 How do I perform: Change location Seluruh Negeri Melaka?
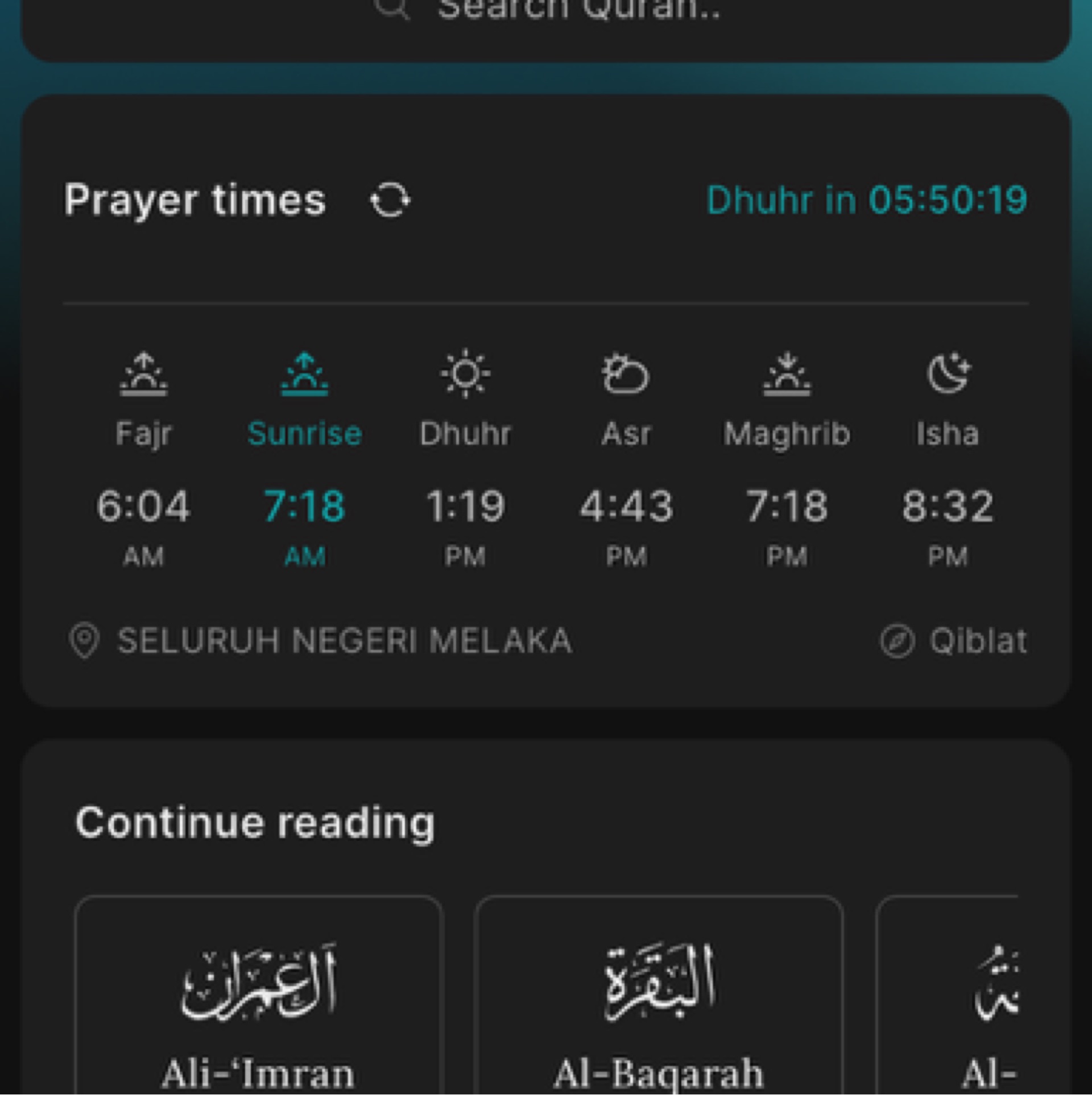321,641
